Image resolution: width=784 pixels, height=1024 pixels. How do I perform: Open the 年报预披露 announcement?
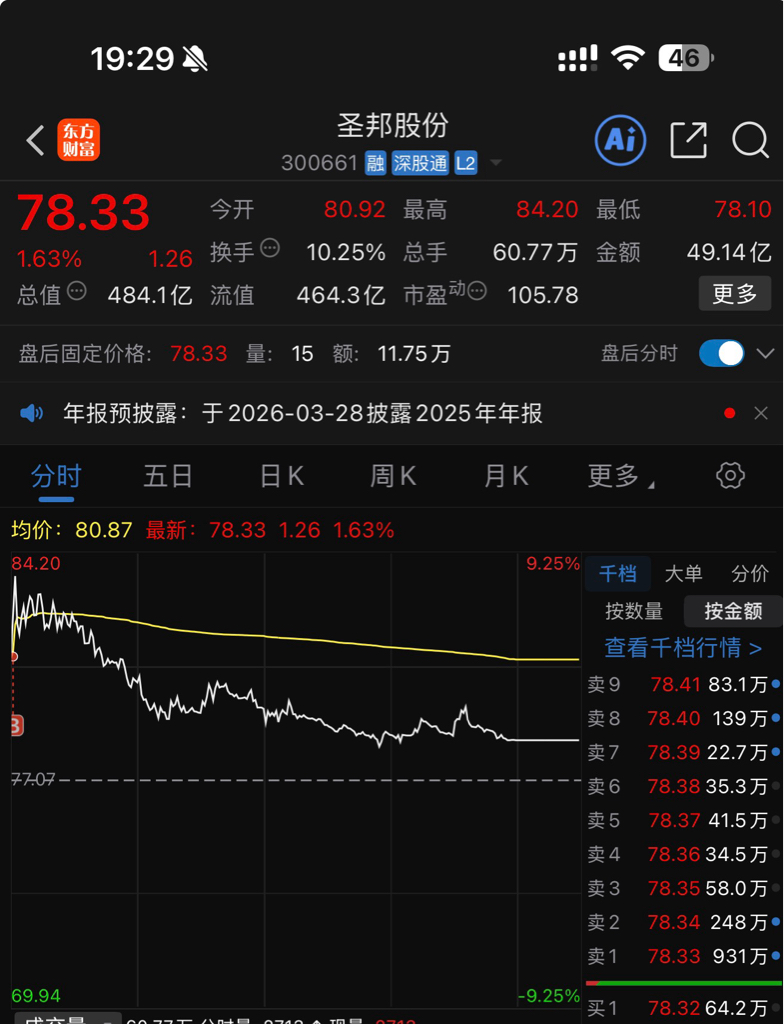[x=302, y=413]
